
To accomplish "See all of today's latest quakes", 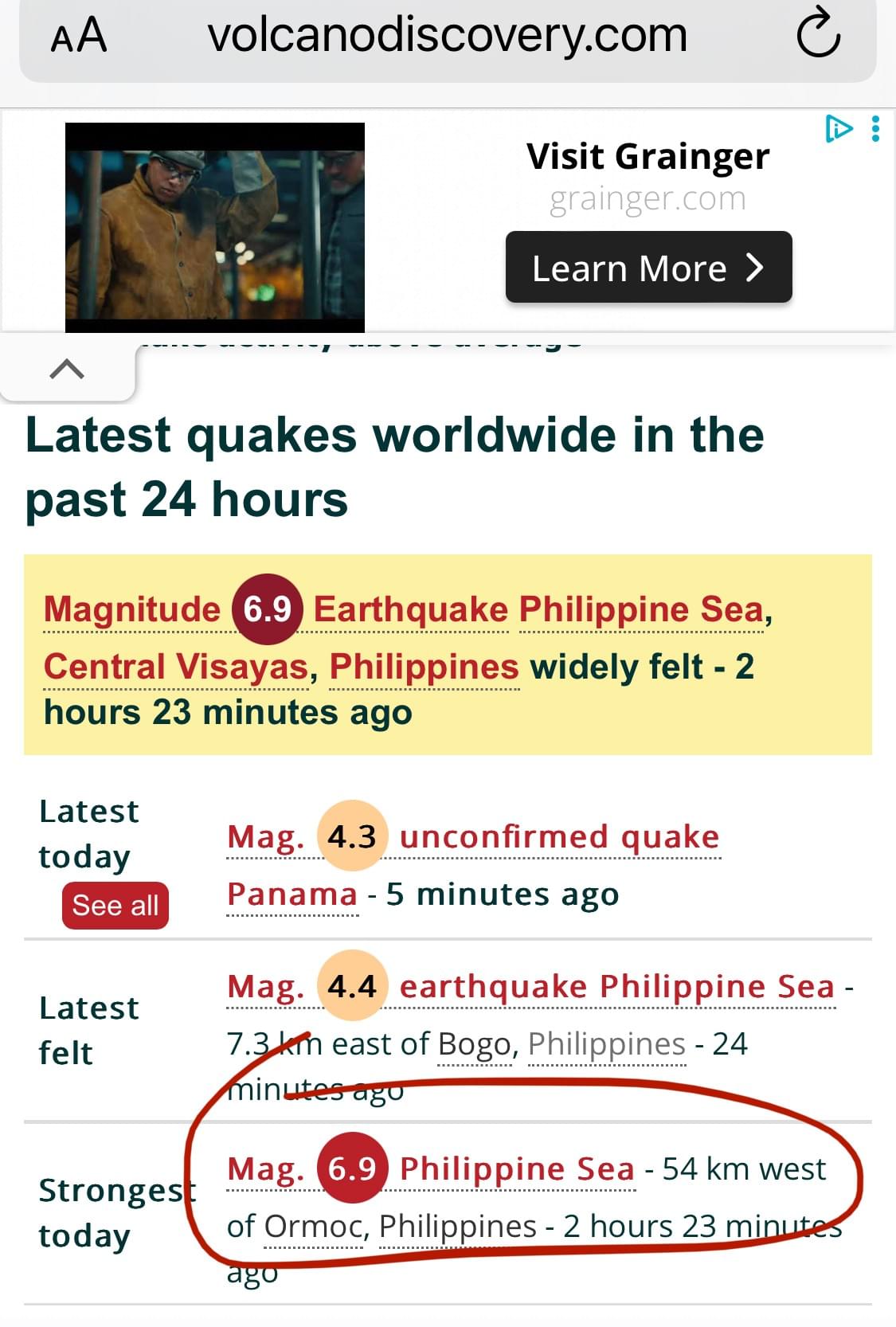I will click(x=115, y=906).
